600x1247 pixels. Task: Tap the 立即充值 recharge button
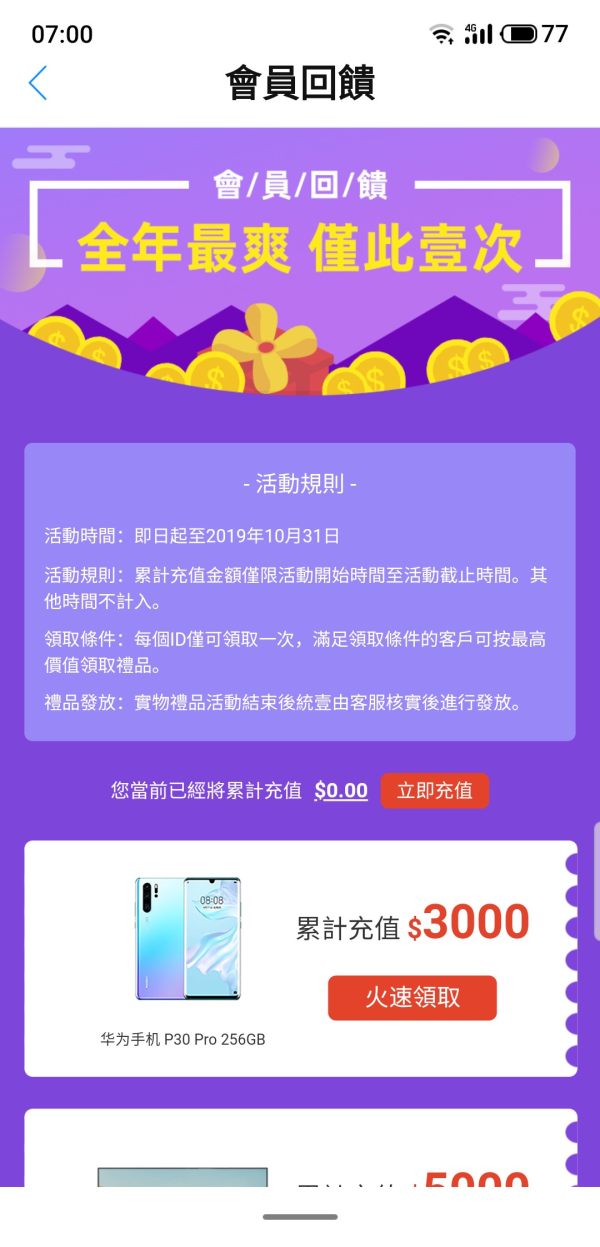(x=434, y=790)
